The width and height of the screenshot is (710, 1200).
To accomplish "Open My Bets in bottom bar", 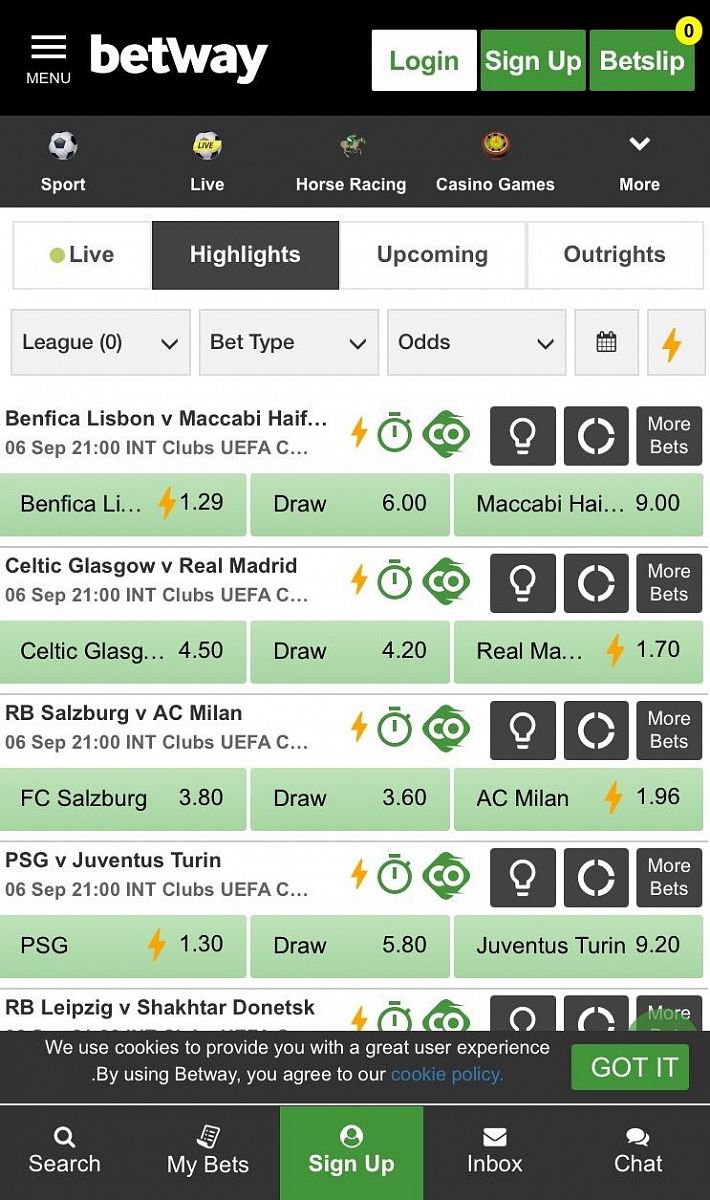I will (x=208, y=1150).
